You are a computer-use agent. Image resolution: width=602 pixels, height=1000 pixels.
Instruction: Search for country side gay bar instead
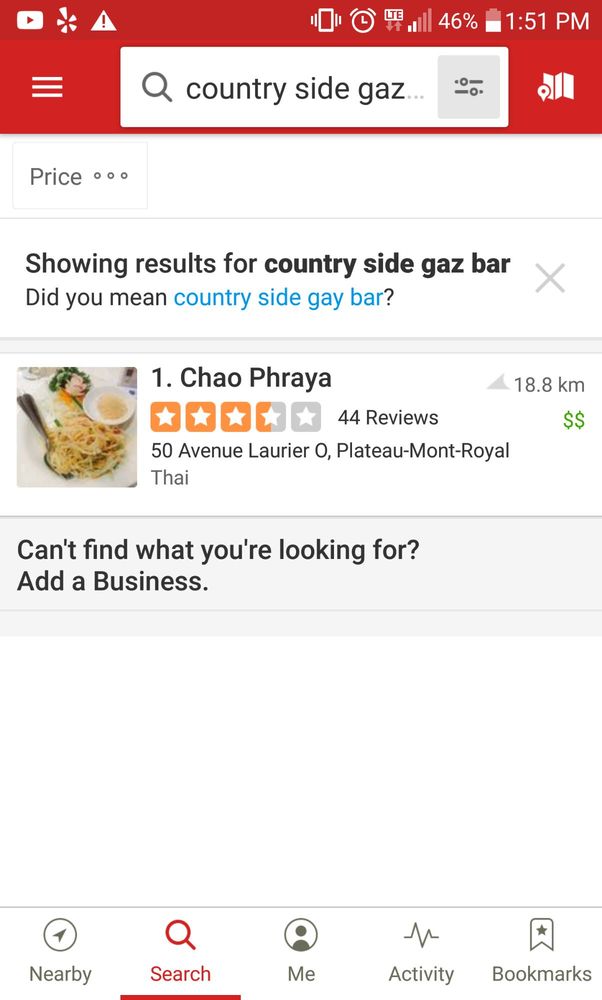point(278,298)
